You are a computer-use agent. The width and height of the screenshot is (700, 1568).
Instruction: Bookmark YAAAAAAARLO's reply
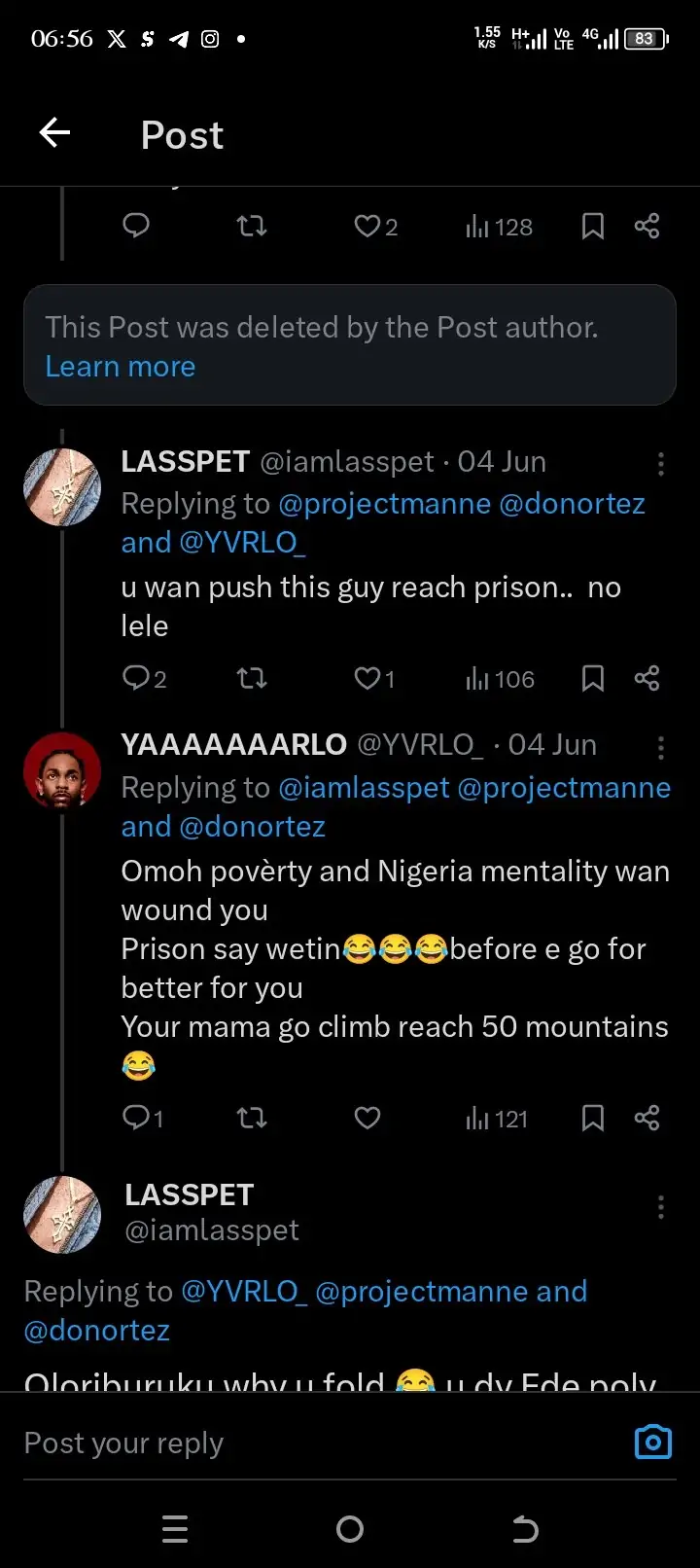[x=593, y=1118]
